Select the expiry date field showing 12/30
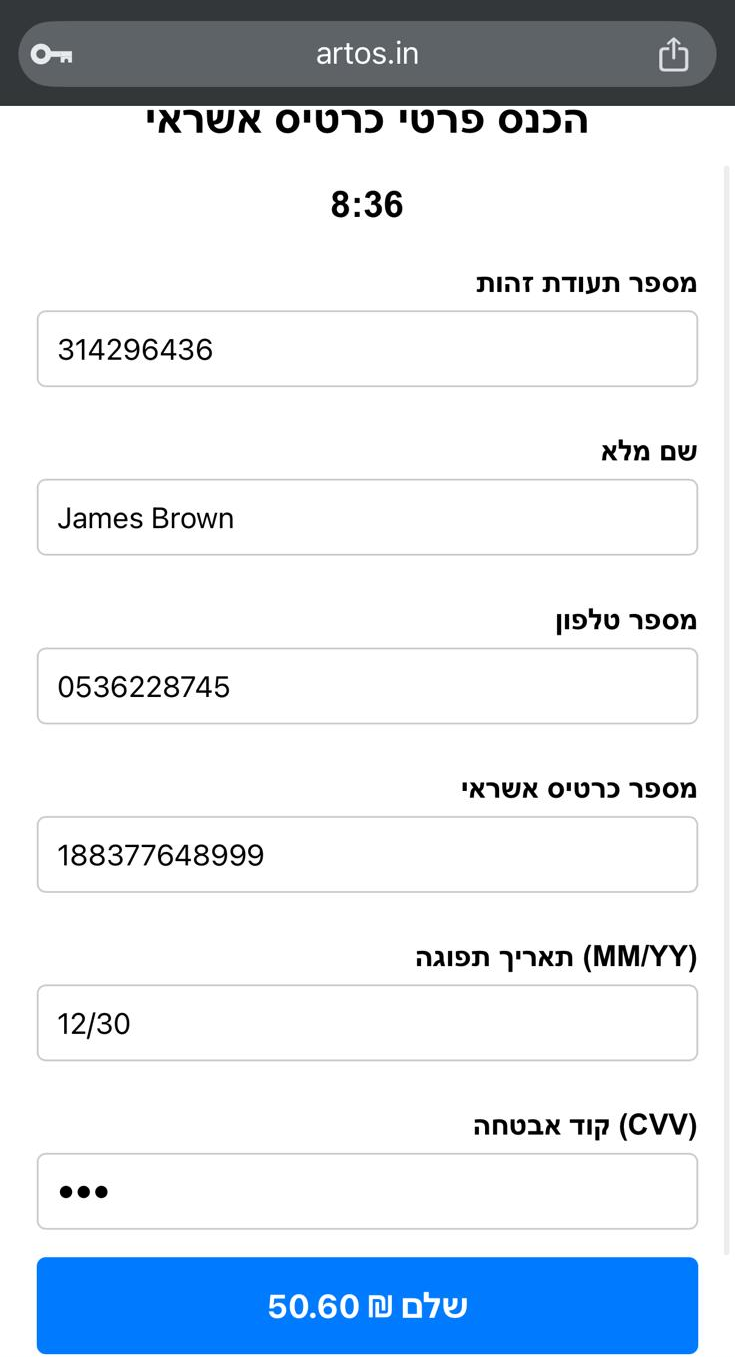 pos(367,1022)
